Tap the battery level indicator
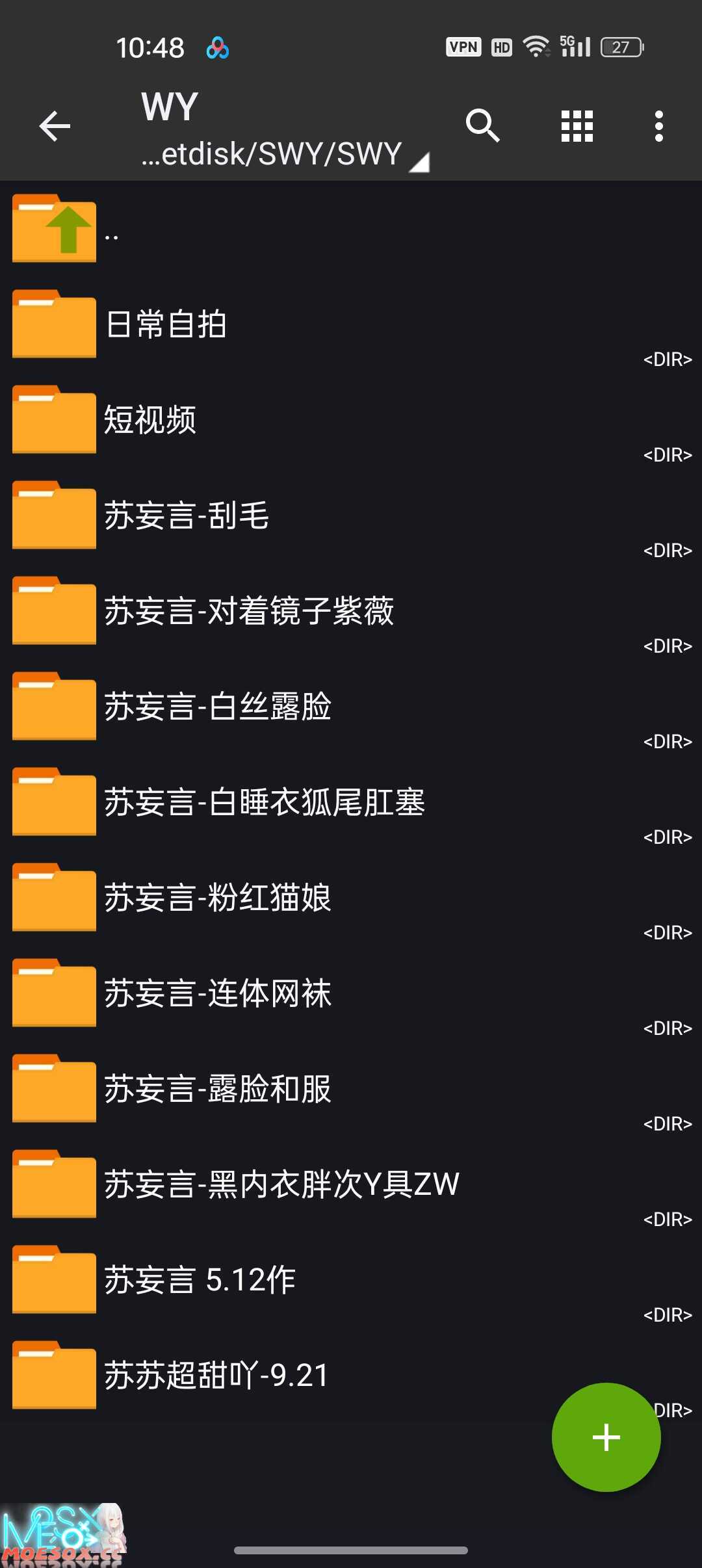The width and height of the screenshot is (702, 1568). click(619, 46)
